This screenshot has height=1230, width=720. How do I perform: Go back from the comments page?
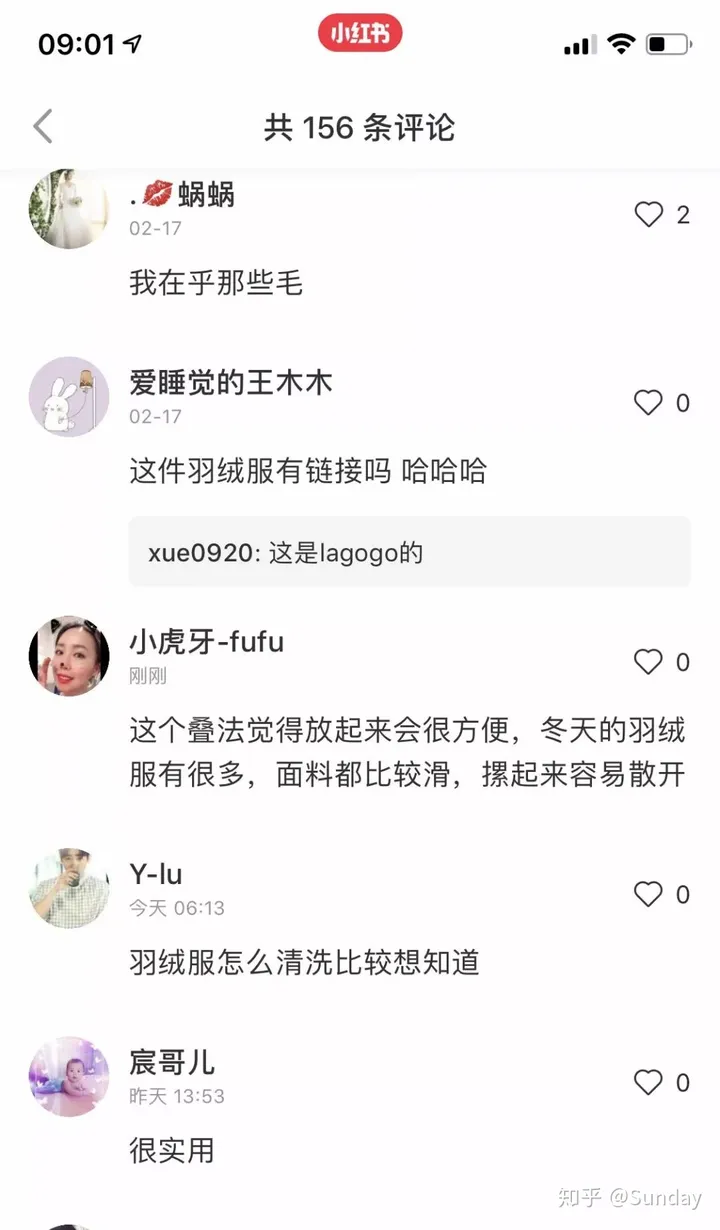pyautogui.click(x=43, y=127)
